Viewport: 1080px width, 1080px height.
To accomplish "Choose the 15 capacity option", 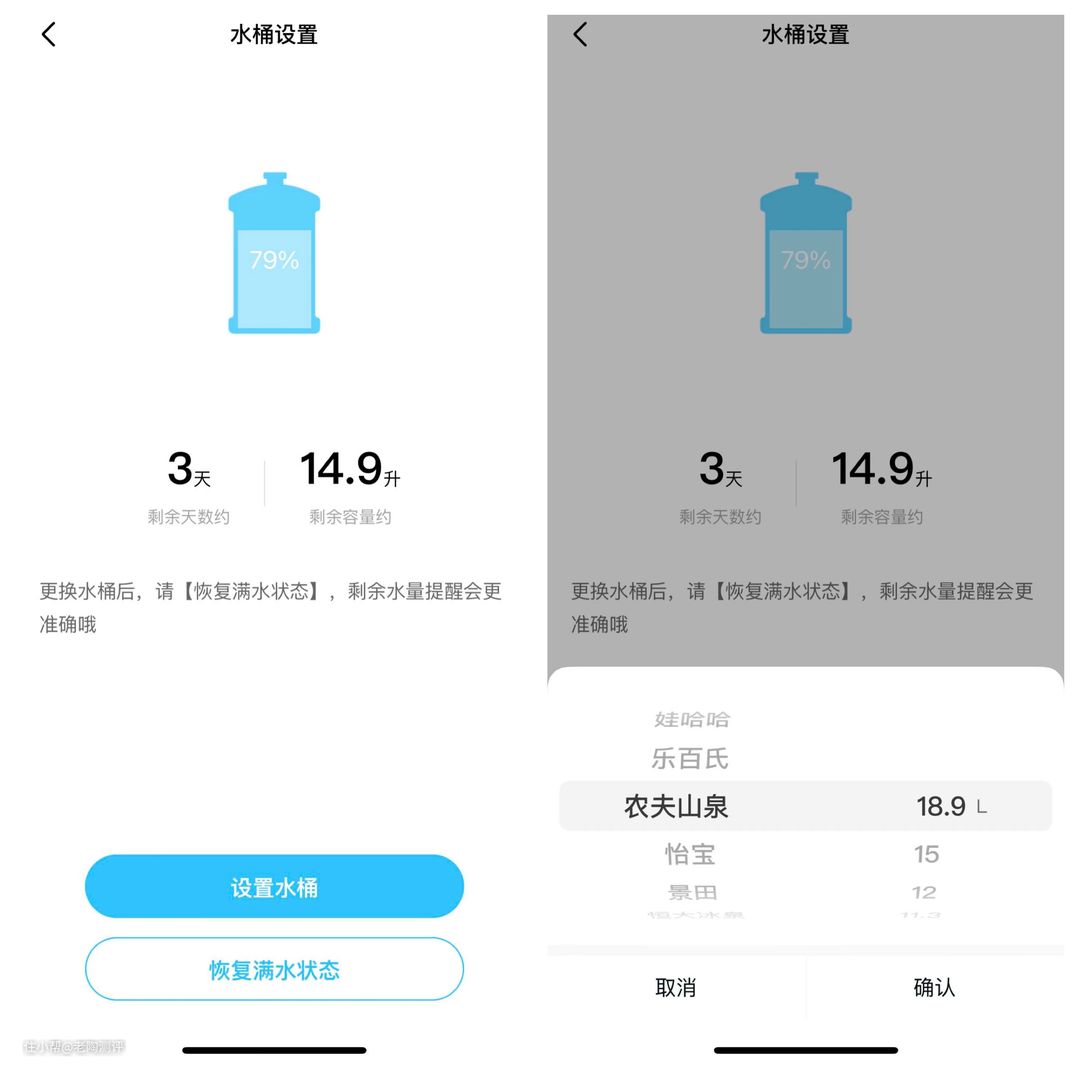I will [926, 854].
